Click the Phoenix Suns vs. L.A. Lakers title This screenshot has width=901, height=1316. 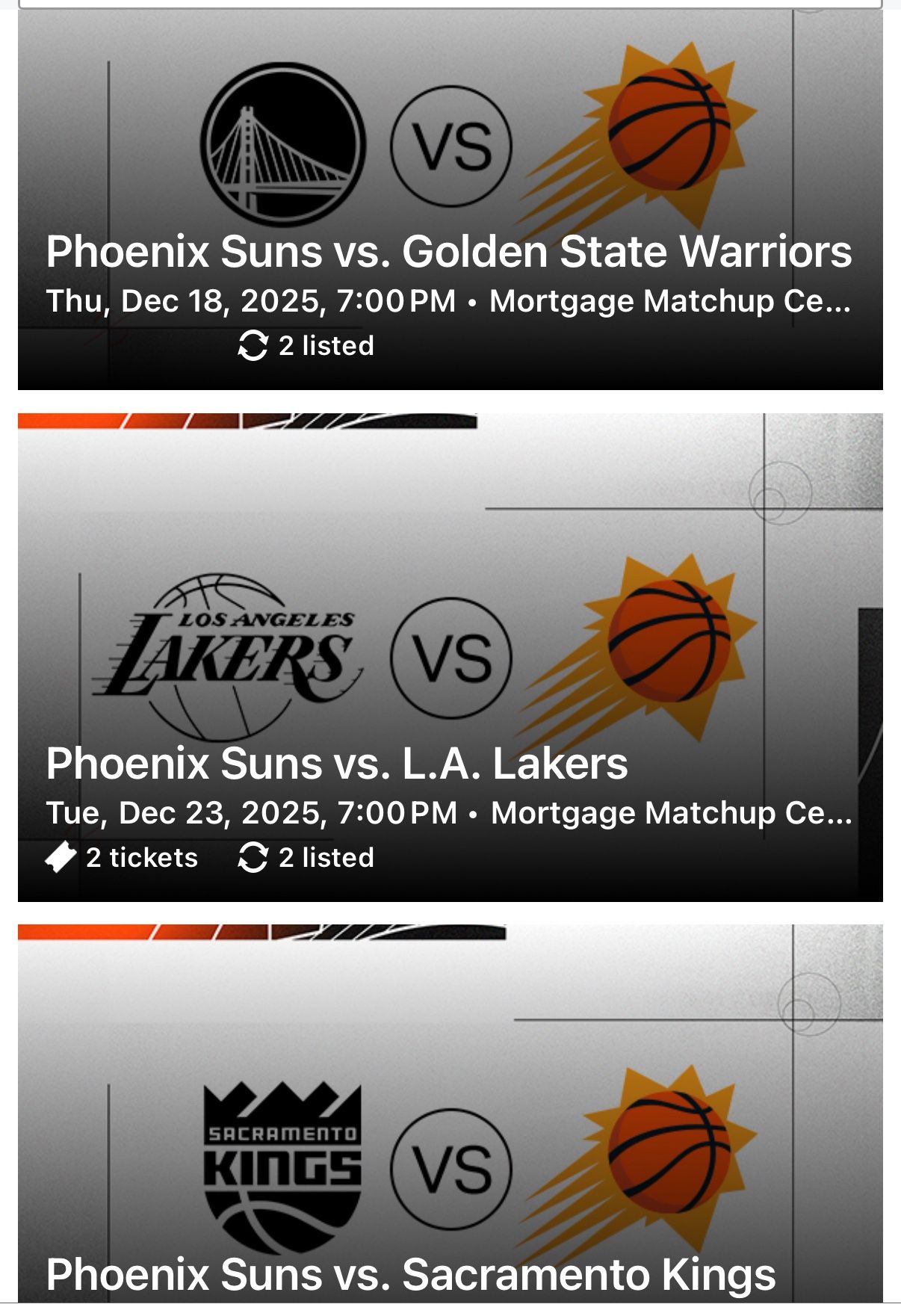[x=336, y=765]
